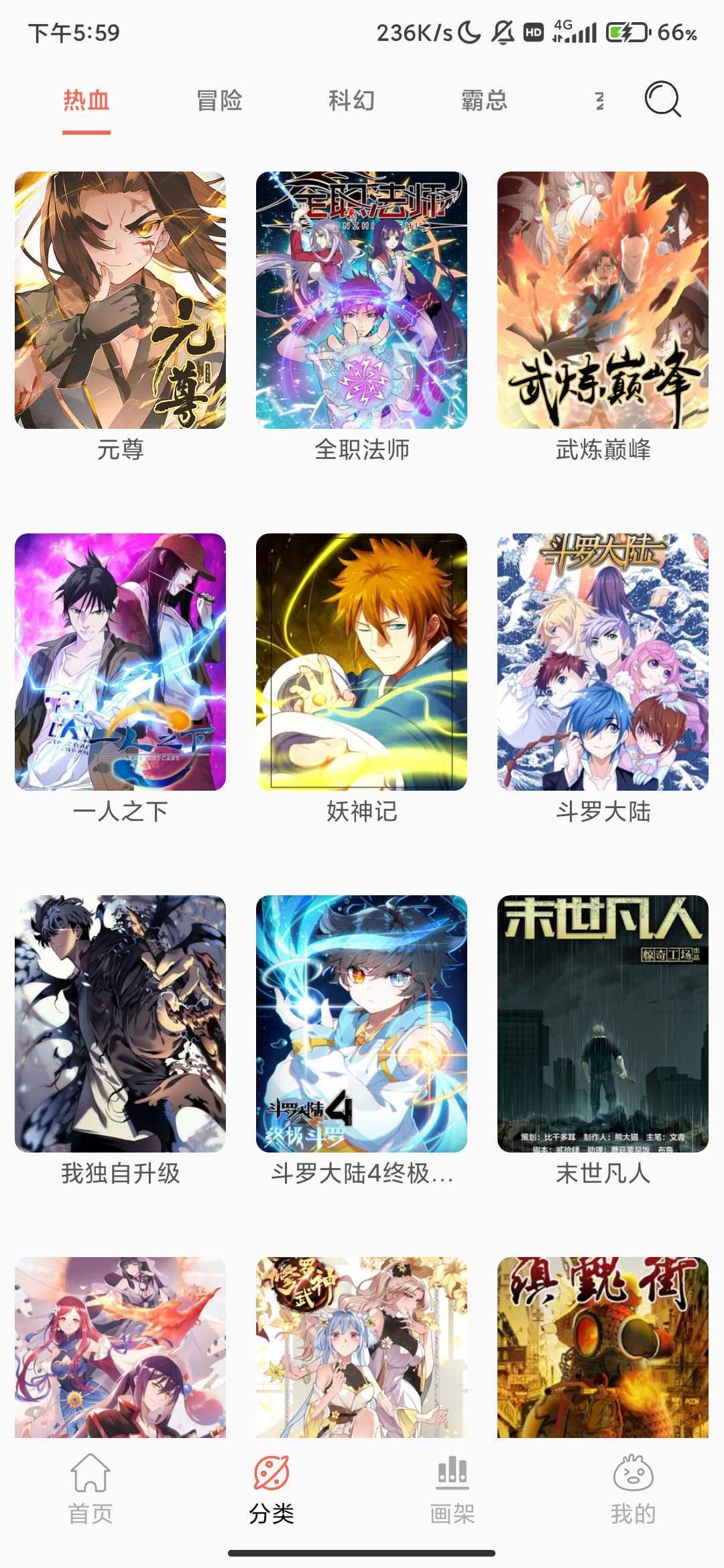Open the comic 一人之下

pos(120,662)
